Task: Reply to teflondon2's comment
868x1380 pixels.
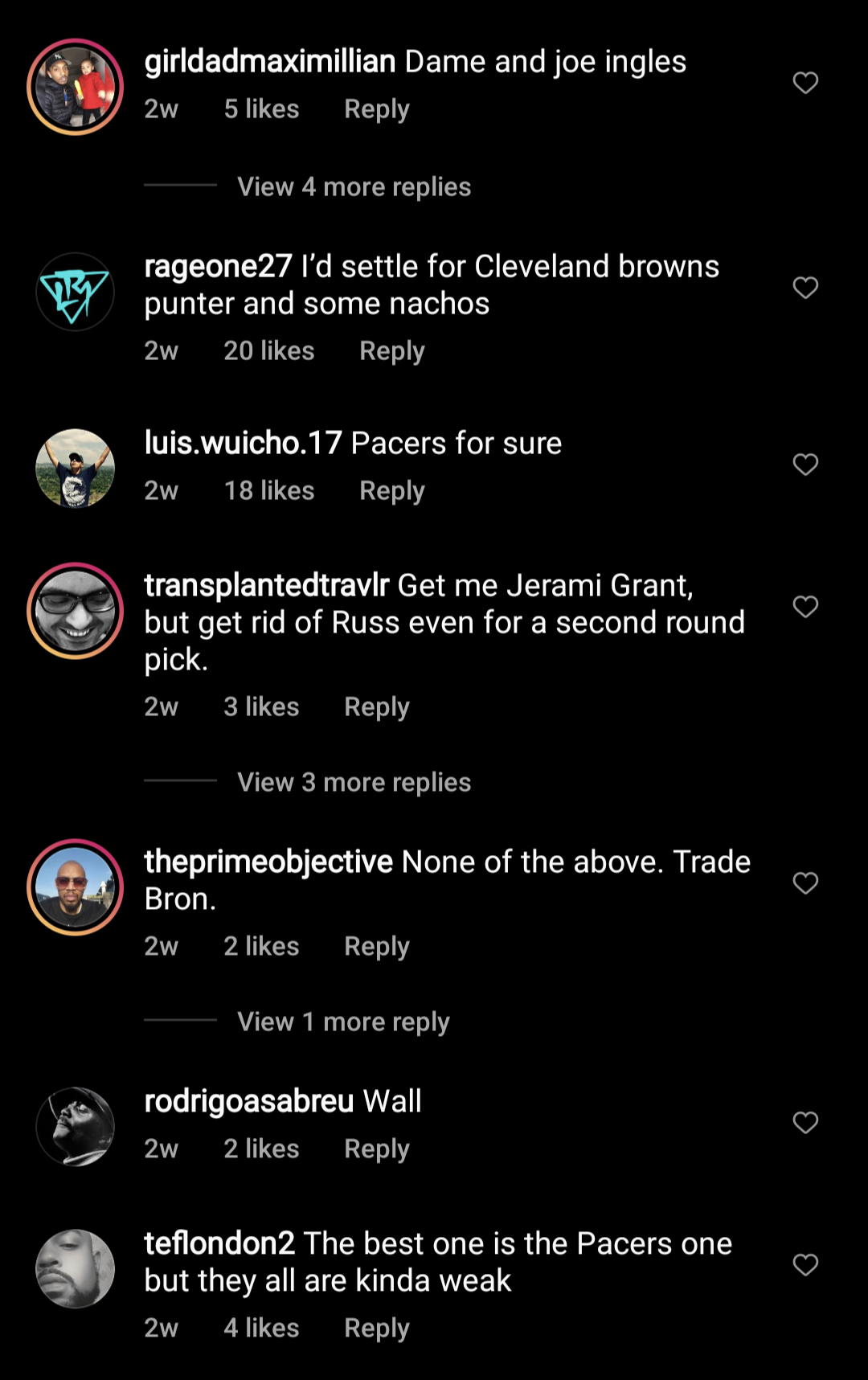Action: (376, 1329)
